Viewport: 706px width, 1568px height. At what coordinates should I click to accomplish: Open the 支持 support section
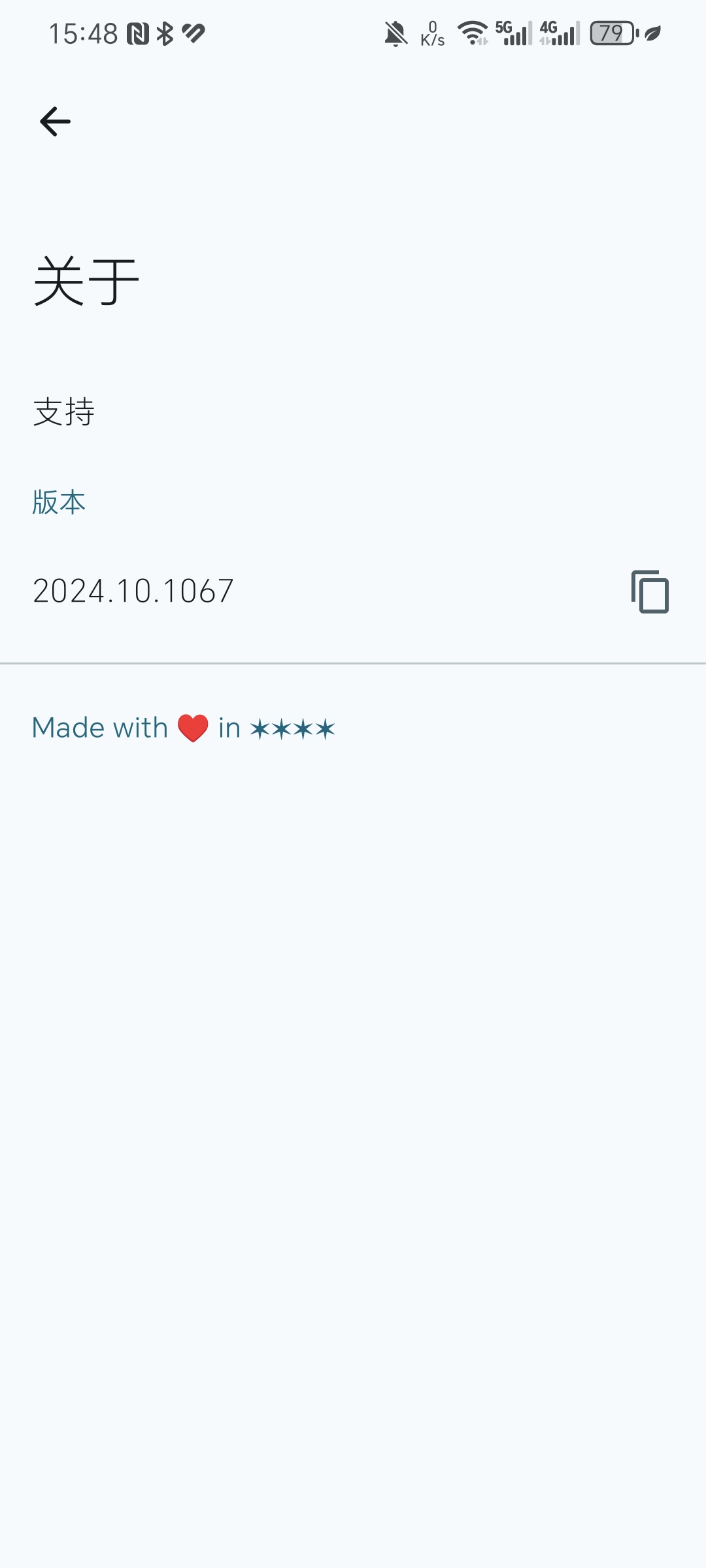click(63, 412)
